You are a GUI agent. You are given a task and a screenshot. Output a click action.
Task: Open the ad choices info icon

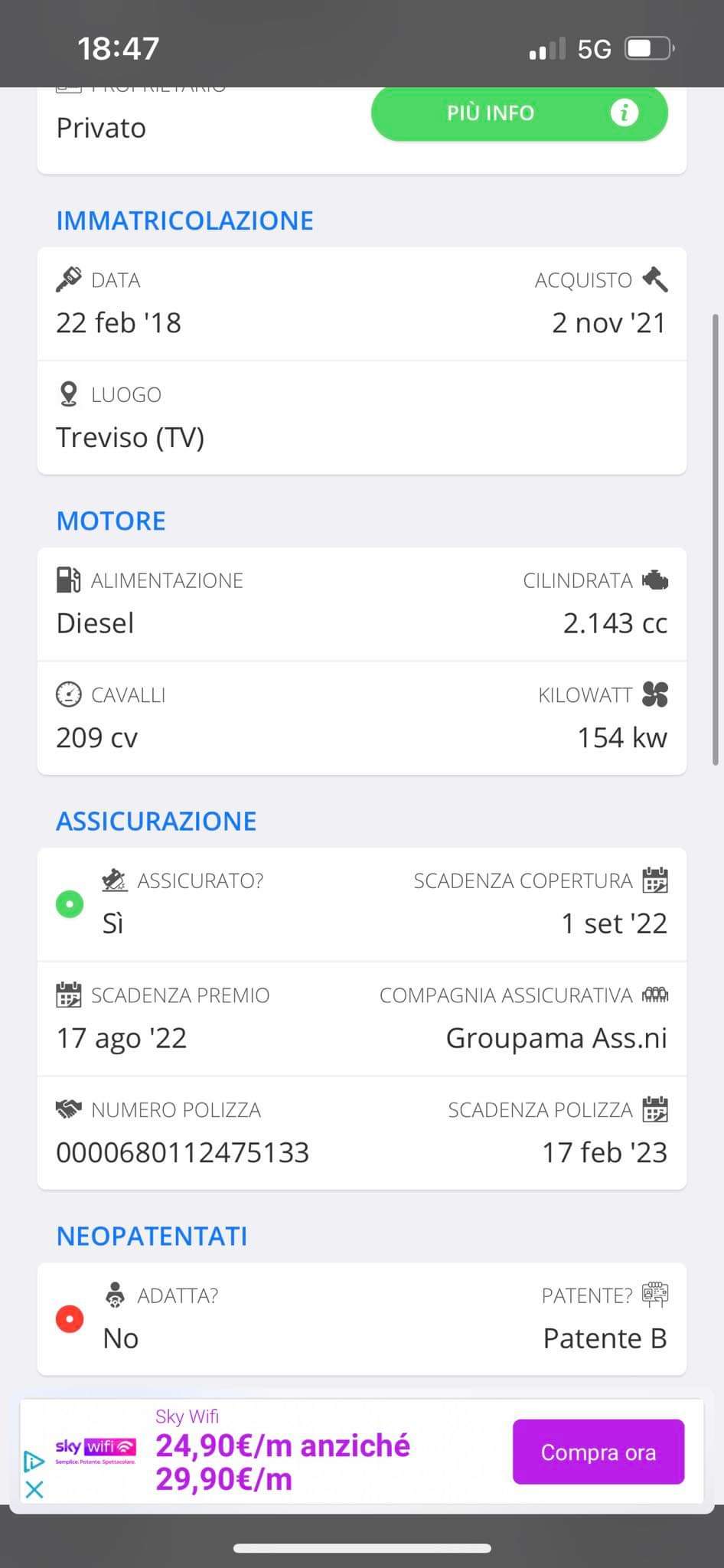click(34, 1461)
